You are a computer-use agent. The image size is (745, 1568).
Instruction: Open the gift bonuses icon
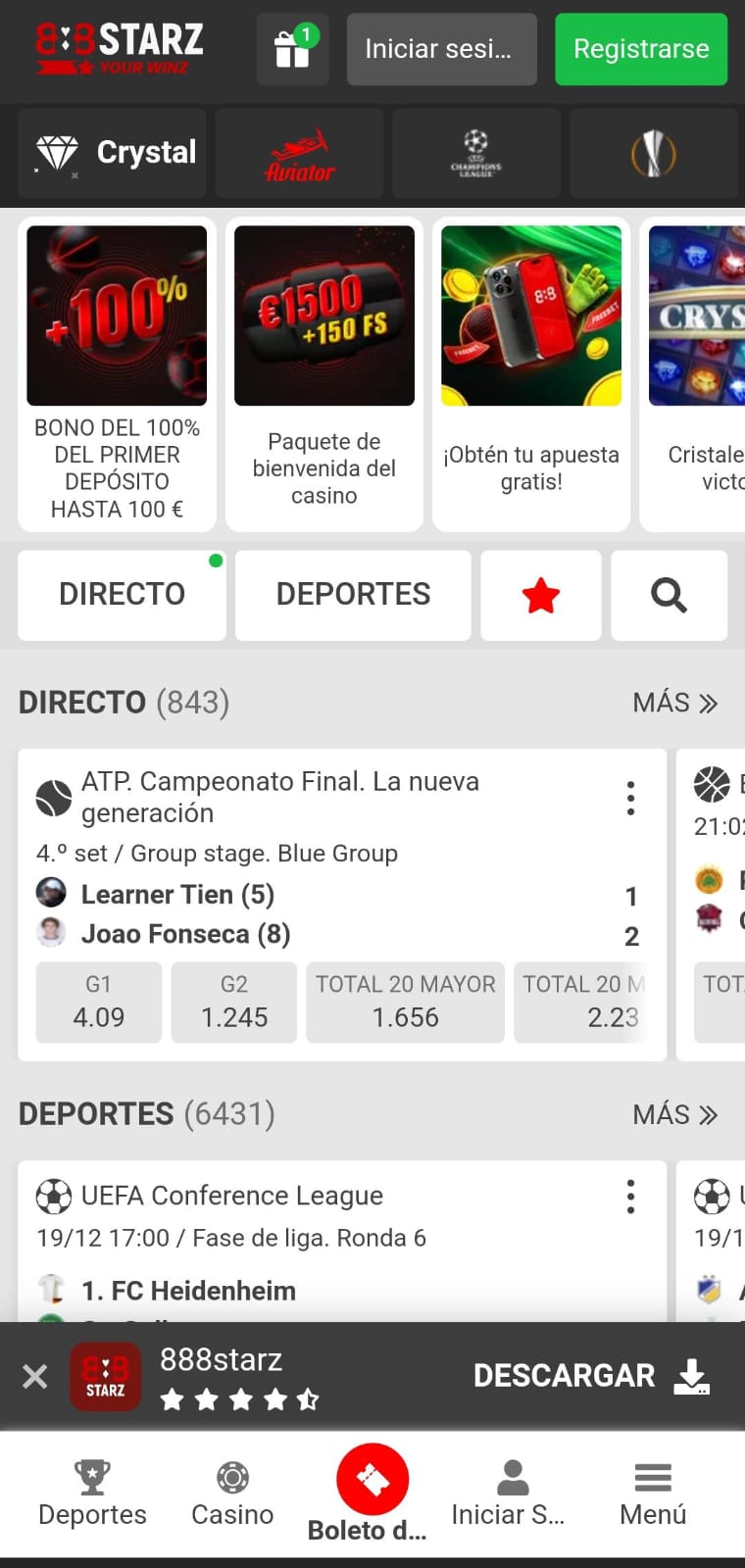tap(292, 49)
